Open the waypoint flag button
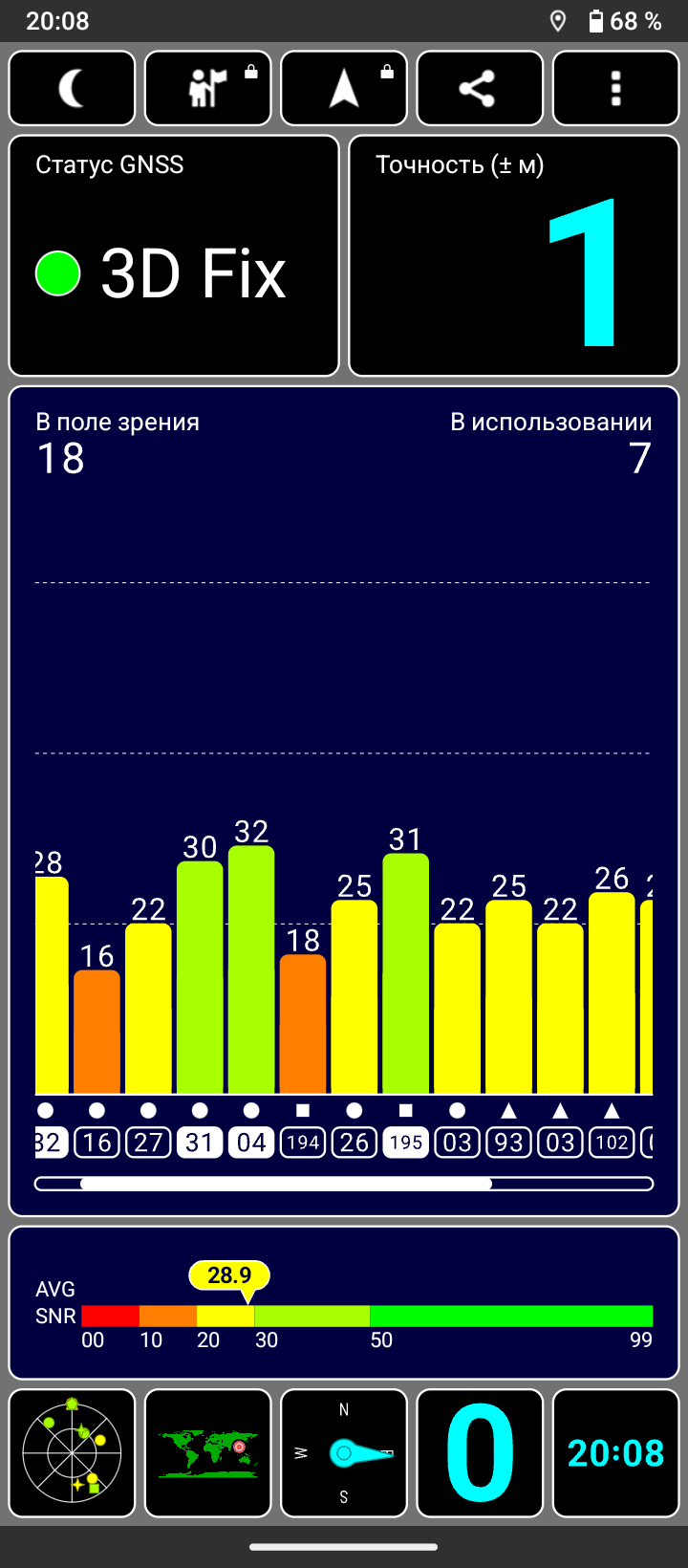This screenshot has height=1568, width=688. (x=208, y=89)
